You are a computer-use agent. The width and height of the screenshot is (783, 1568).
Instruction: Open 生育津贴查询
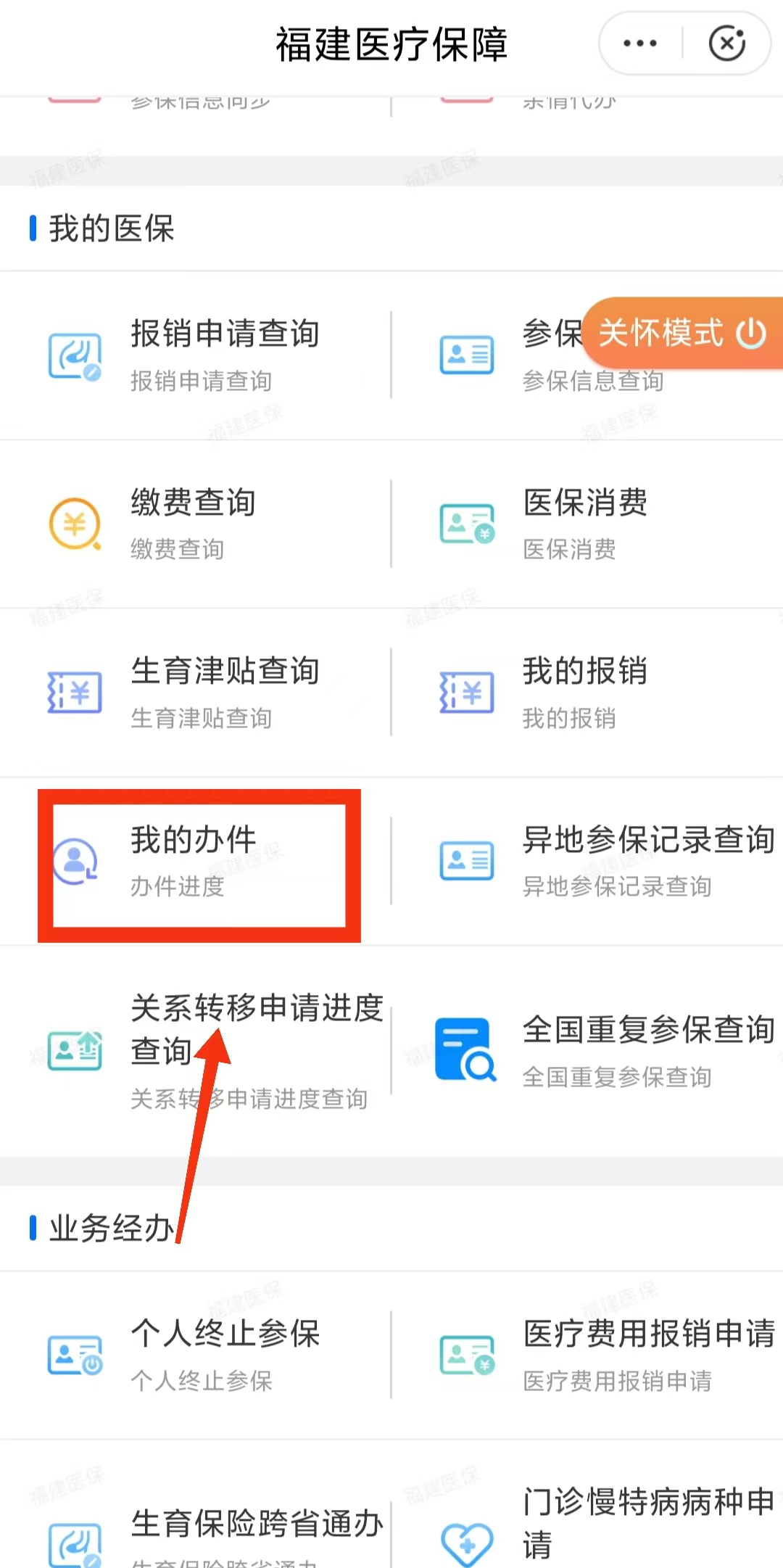pos(196,692)
